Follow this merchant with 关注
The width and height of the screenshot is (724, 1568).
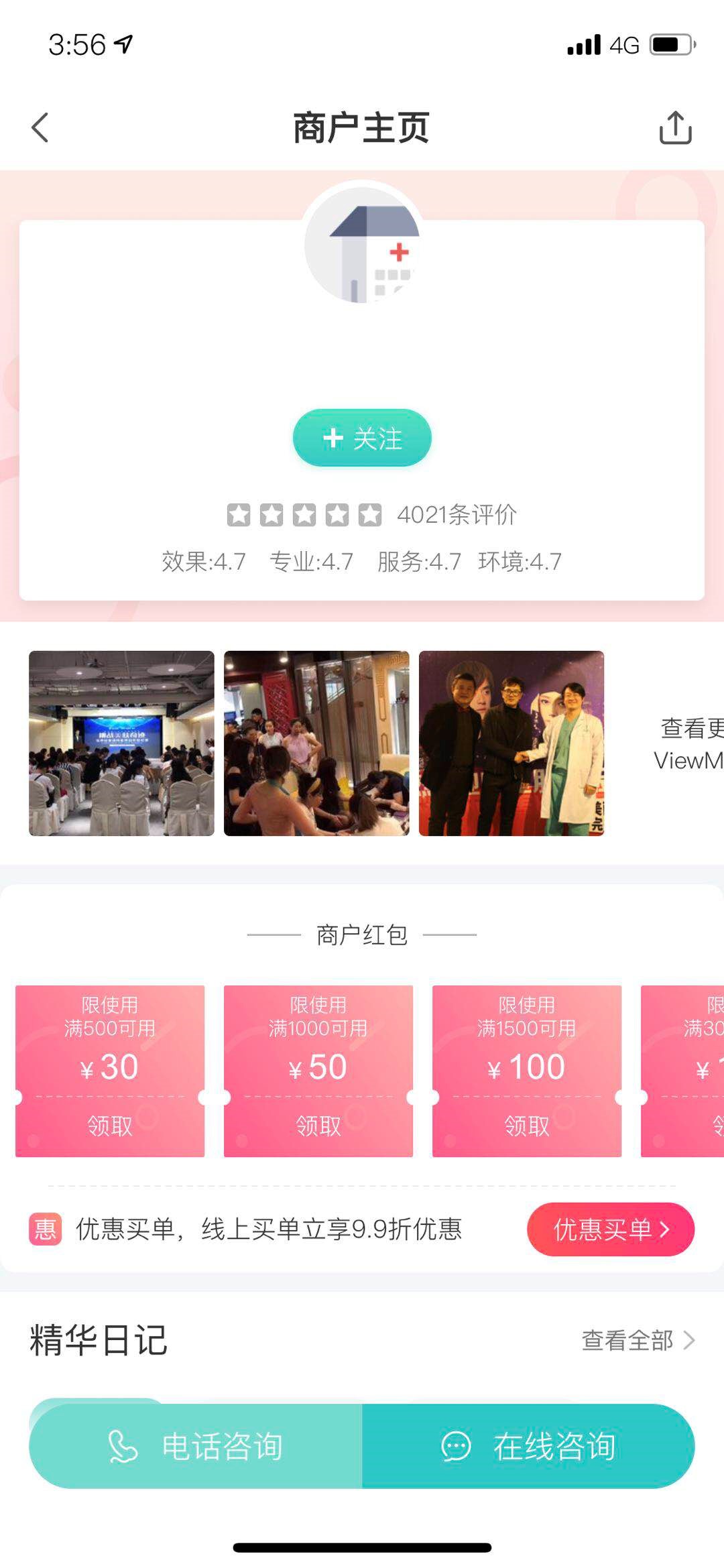tap(362, 438)
